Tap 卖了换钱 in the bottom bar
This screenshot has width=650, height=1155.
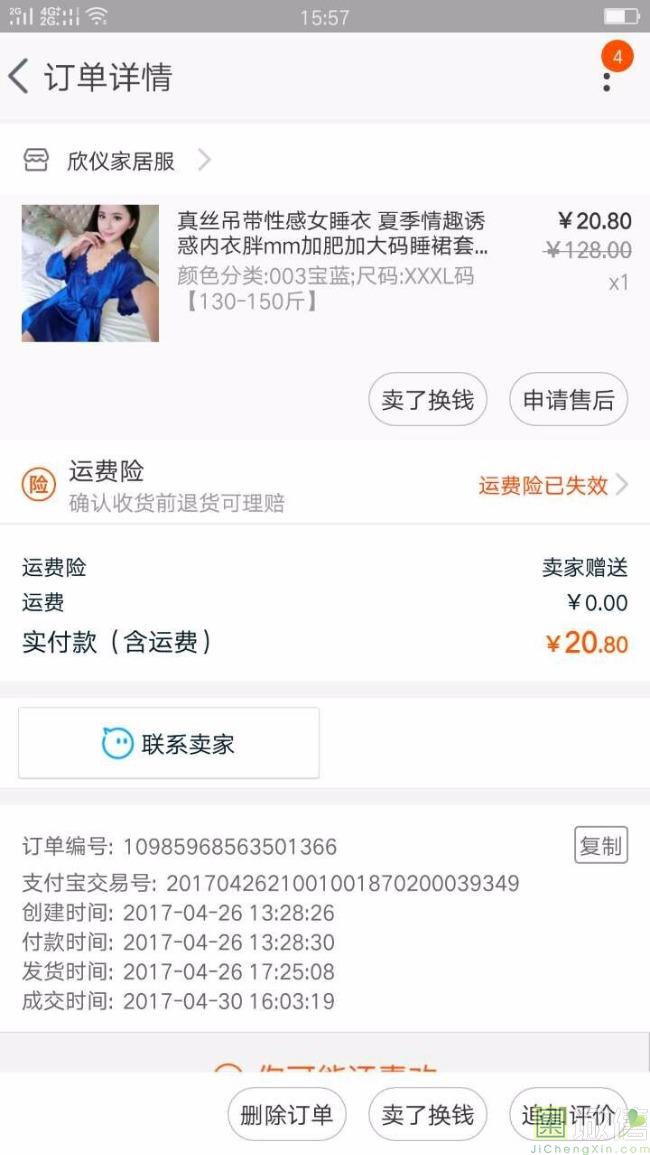pos(428,1115)
